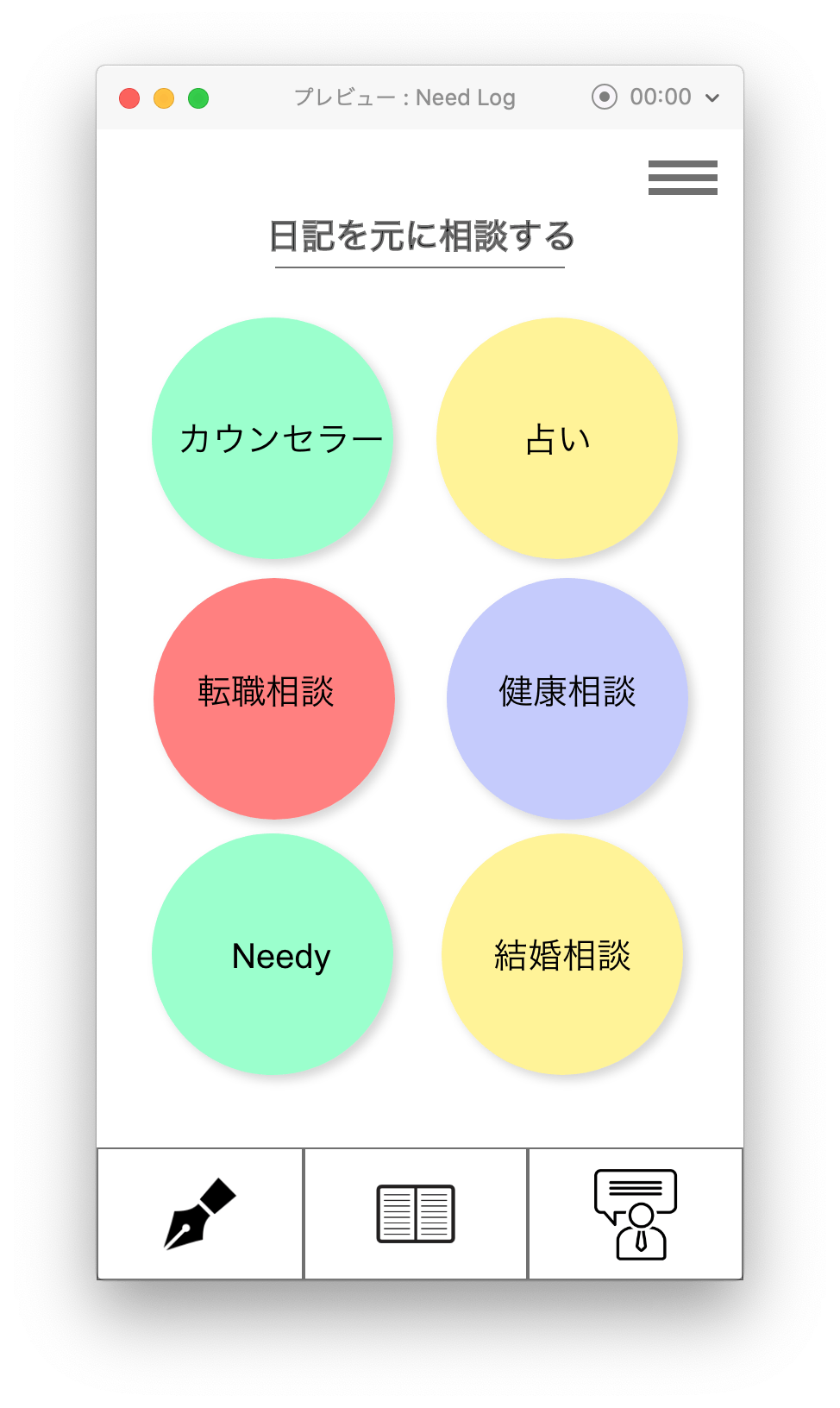Choose the 占い option
The height and width of the screenshot is (1408, 840).
pyautogui.click(x=557, y=438)
